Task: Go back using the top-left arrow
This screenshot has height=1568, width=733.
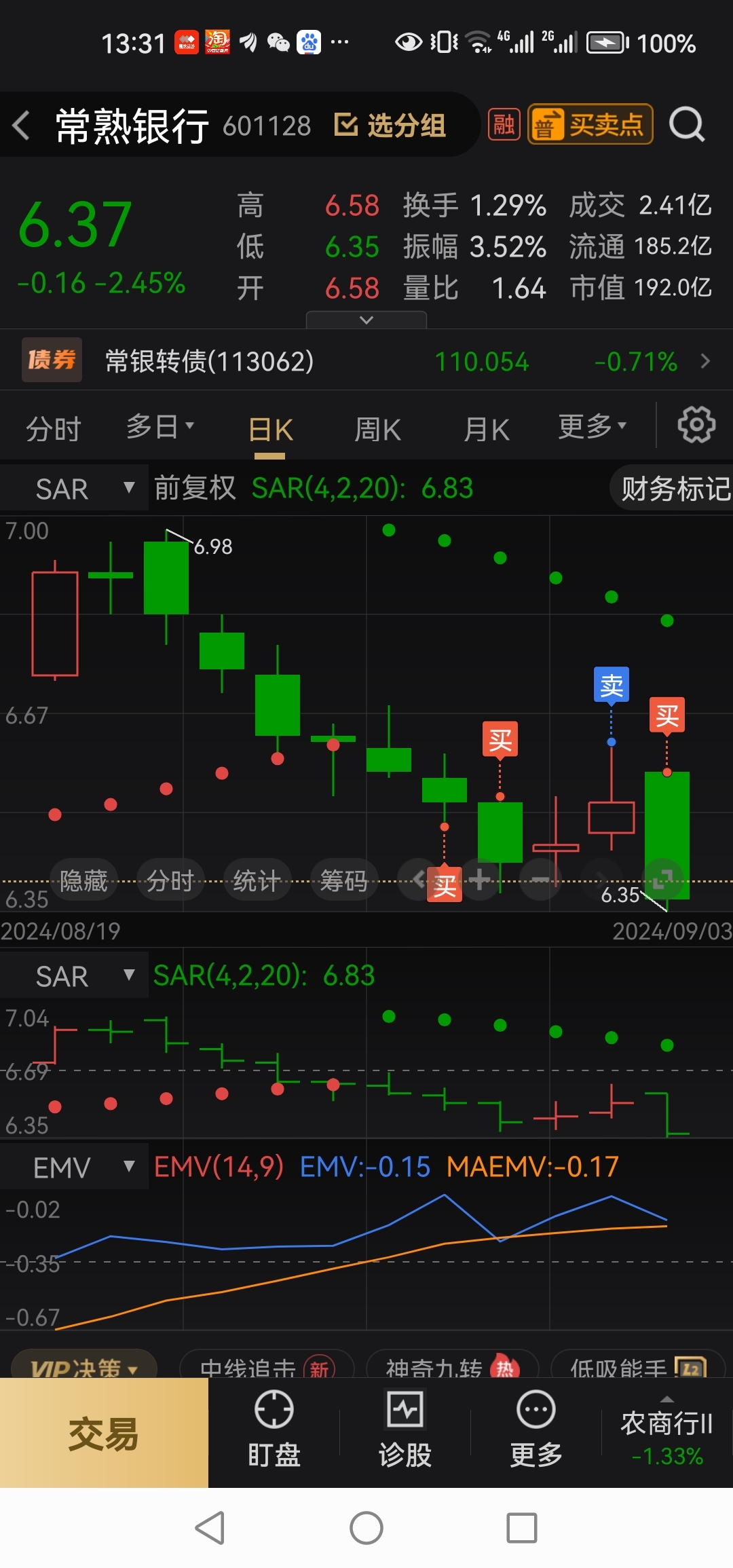Action: [22, 126]
